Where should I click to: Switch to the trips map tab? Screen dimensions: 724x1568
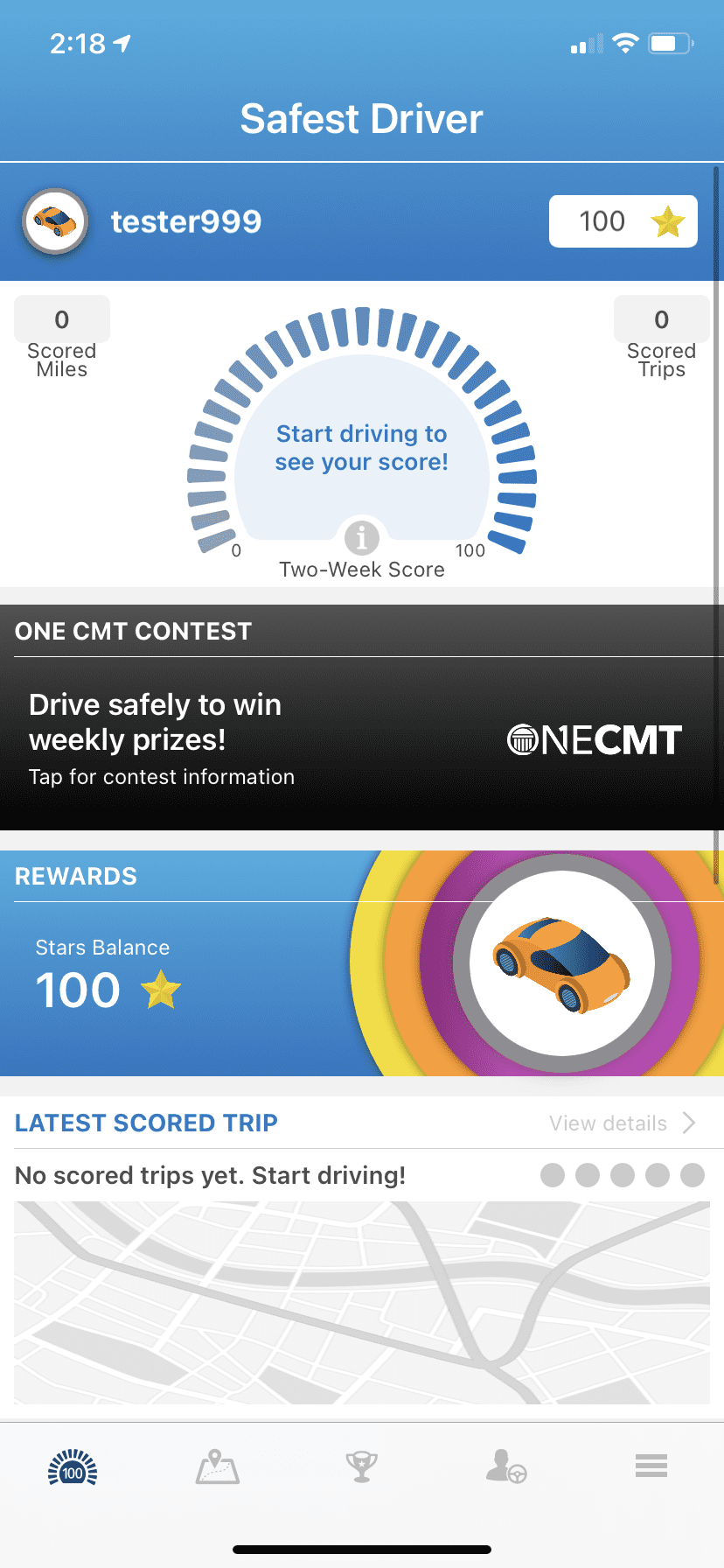coord(217,1467)
